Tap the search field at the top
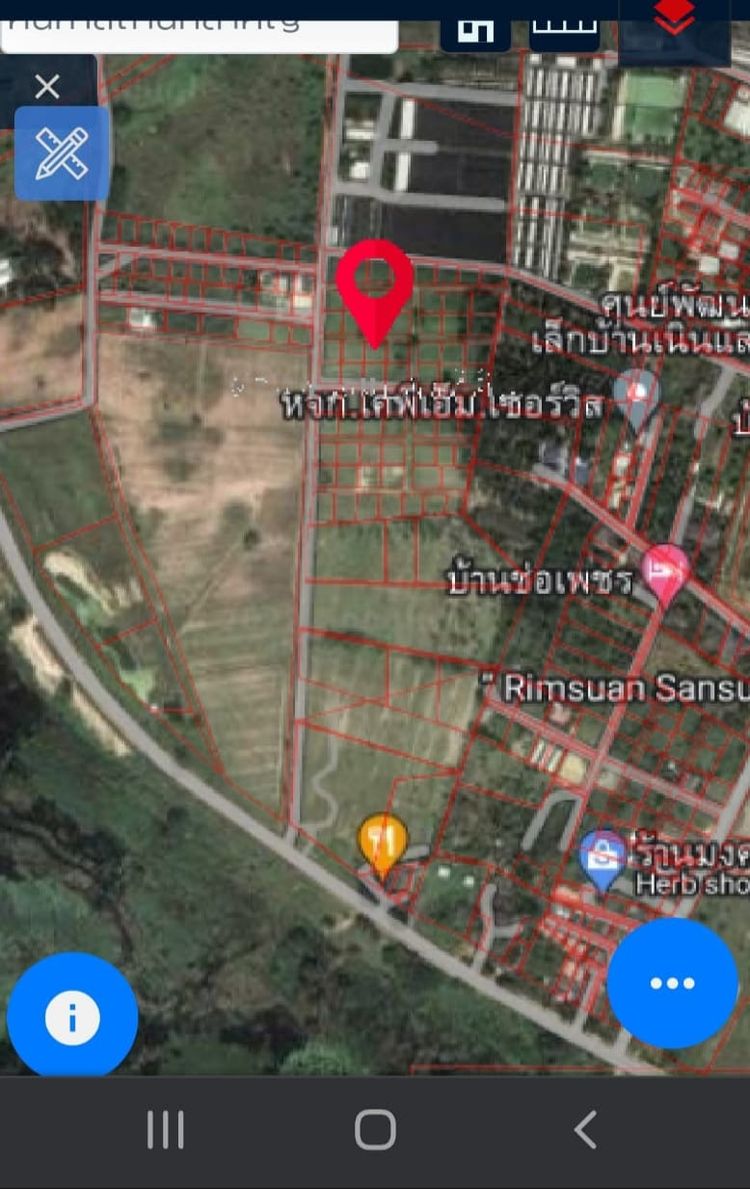750x1189 pixels. pos(198,28)
